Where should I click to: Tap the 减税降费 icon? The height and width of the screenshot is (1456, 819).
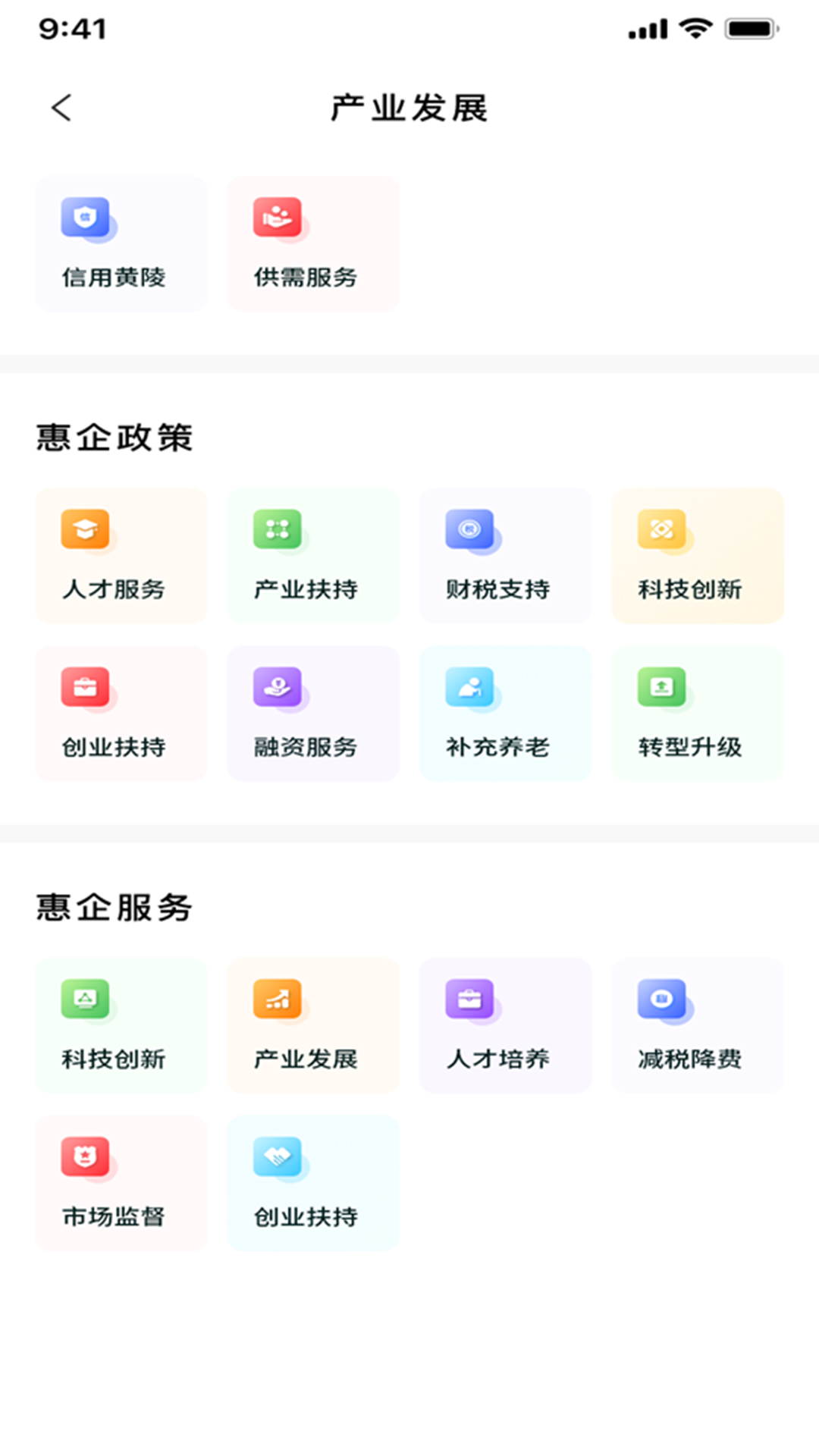point(697,1025)
